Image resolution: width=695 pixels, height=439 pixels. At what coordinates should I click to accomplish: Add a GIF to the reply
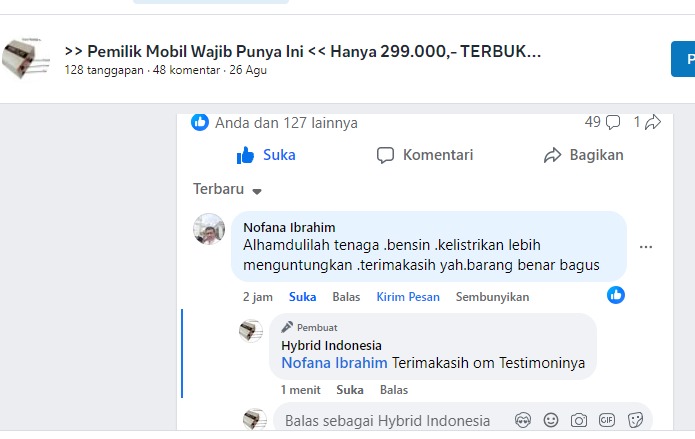(x=607, y=420)
